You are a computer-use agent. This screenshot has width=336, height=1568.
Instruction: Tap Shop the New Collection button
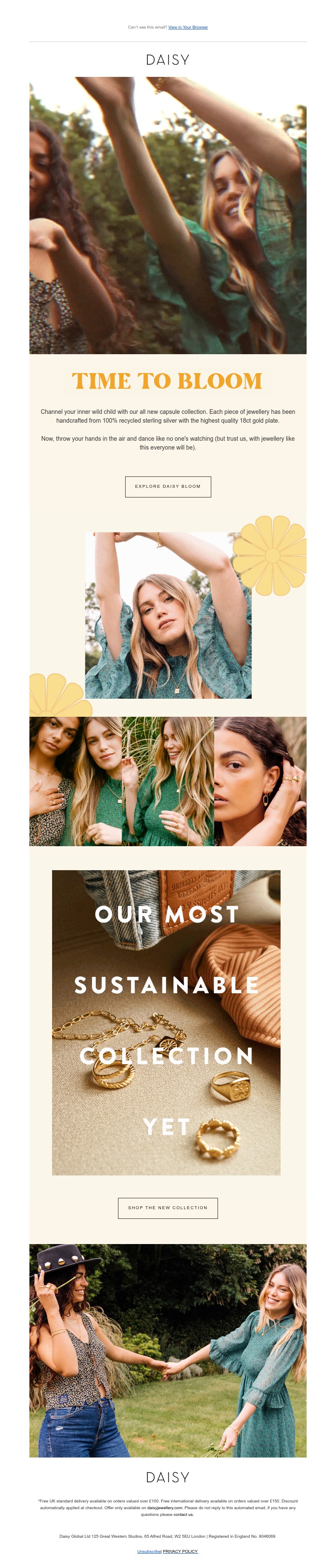point(168,1208)
